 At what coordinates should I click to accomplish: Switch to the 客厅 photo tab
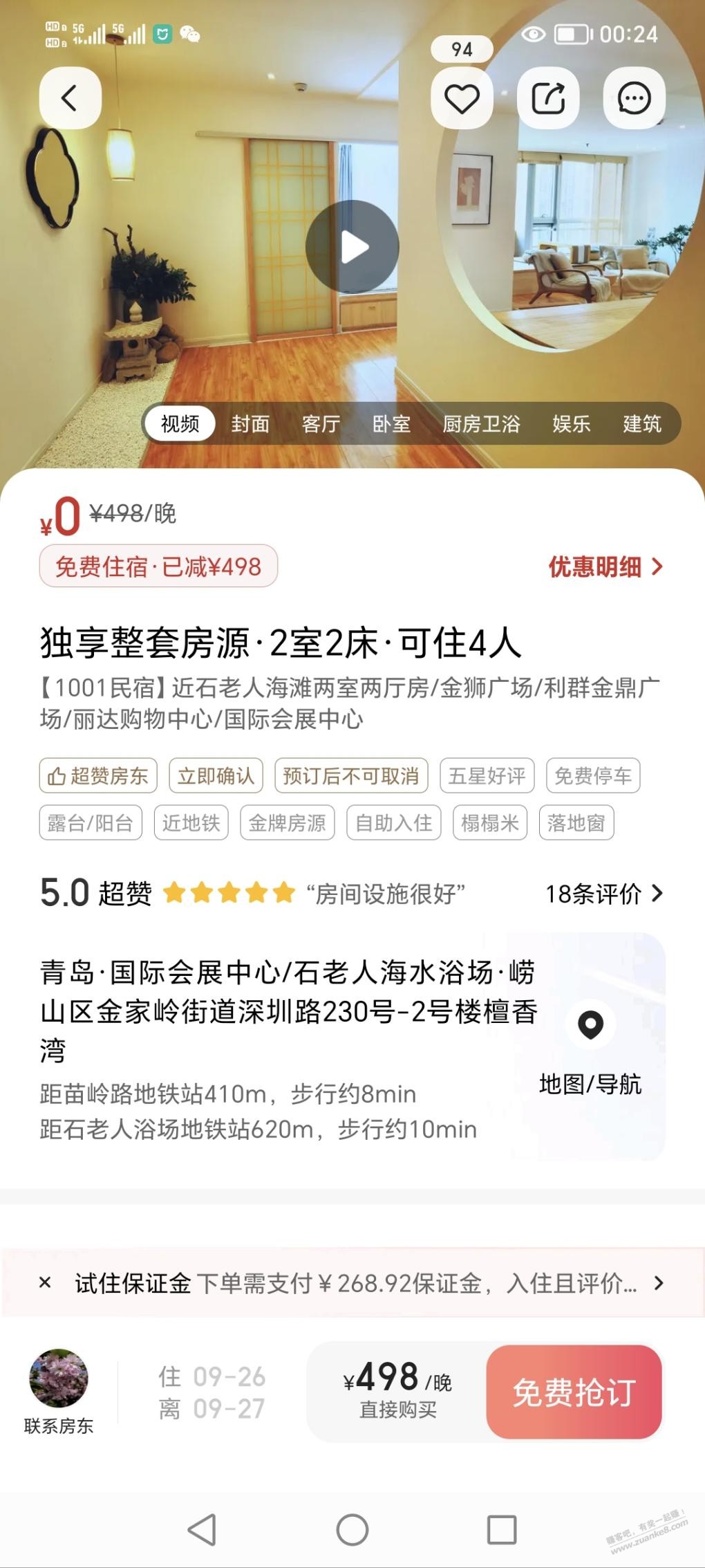tap(321, 423)
